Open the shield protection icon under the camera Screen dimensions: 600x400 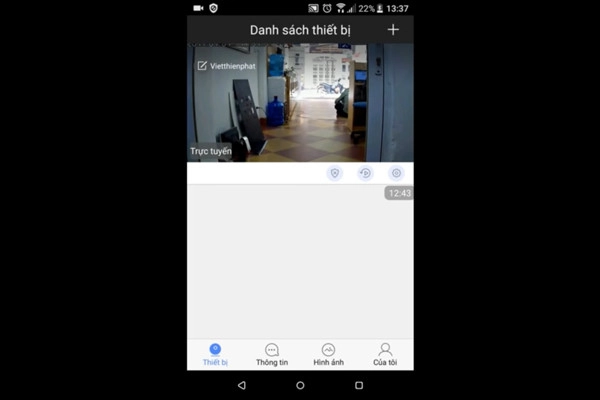tap(335, 173)
